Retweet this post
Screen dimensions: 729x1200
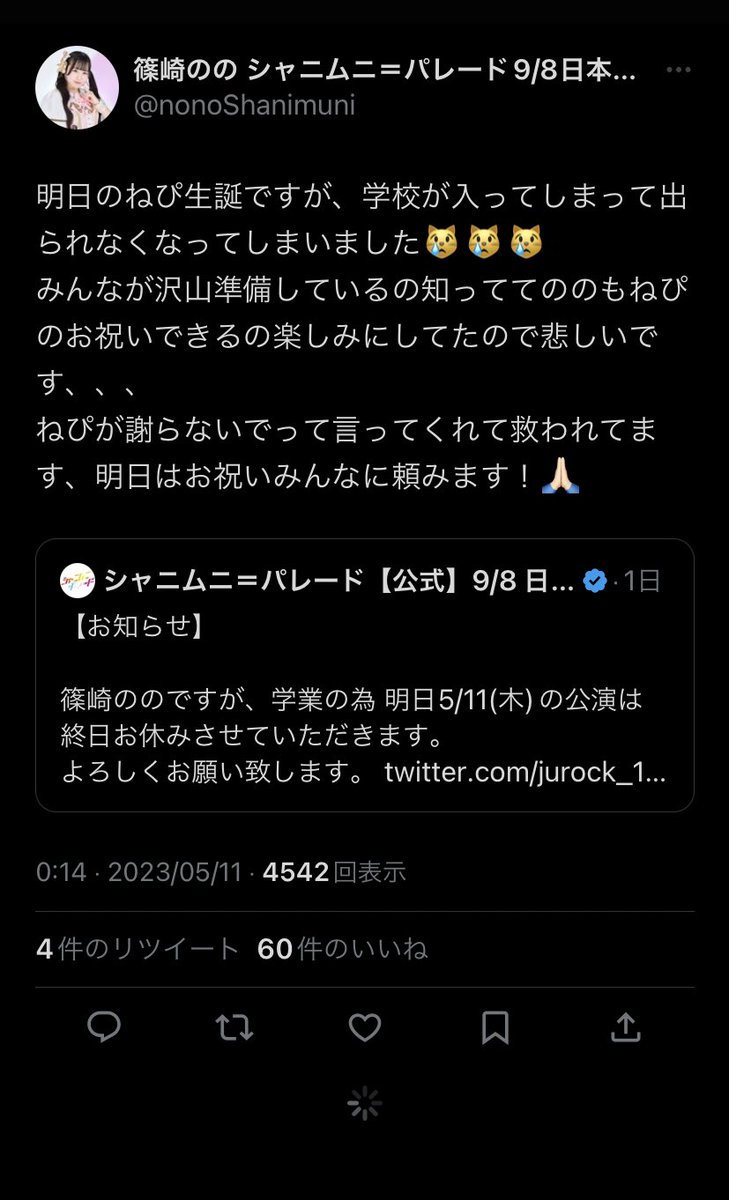click(234, 1027)
